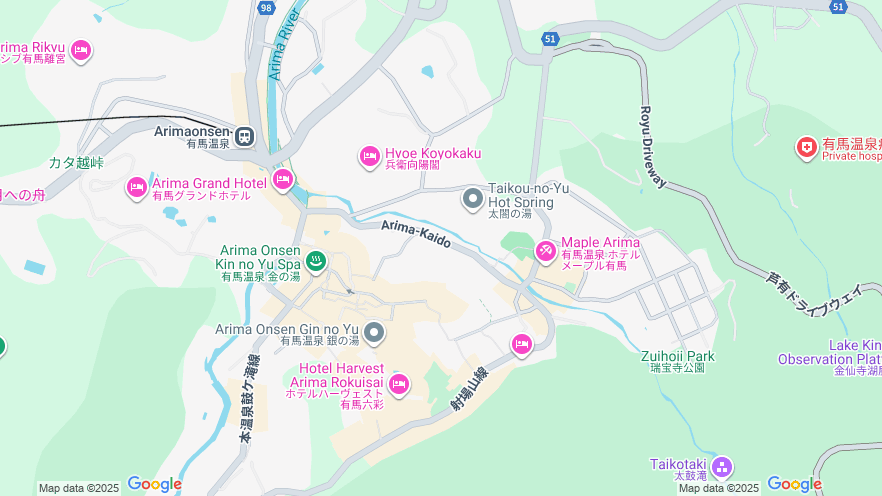Tap the Hotel Harvest Arima Rokuisai pin
The image size is (882, 496).
point(399,384)
